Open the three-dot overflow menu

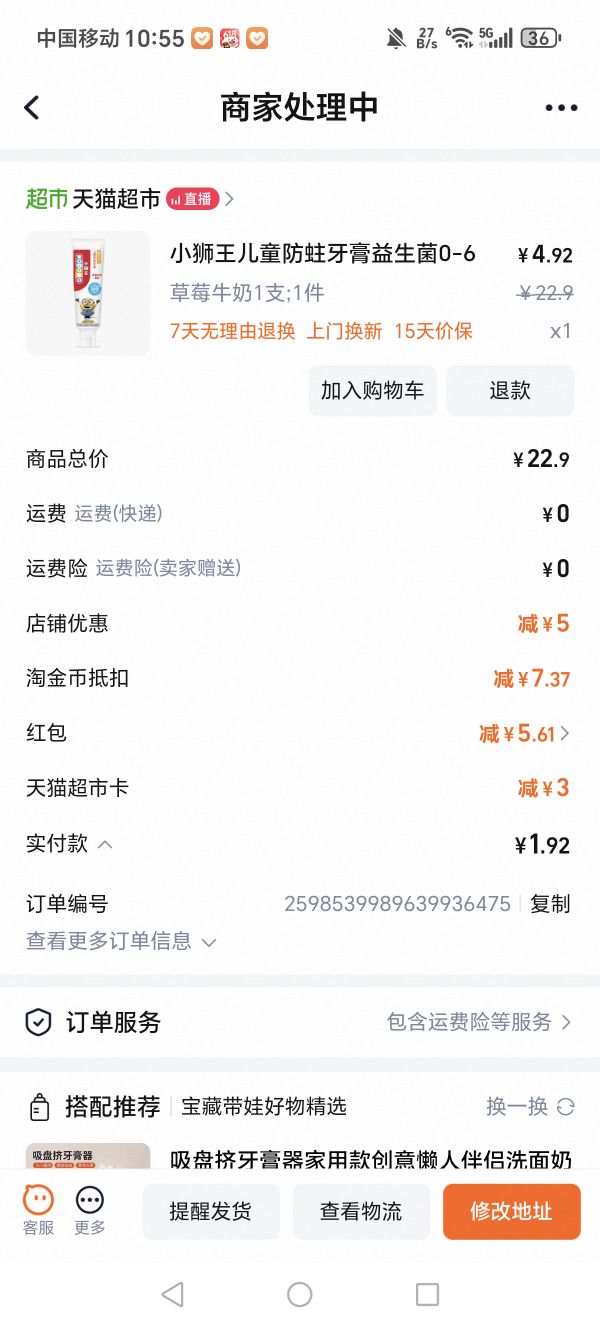click(x=561, y=108)
